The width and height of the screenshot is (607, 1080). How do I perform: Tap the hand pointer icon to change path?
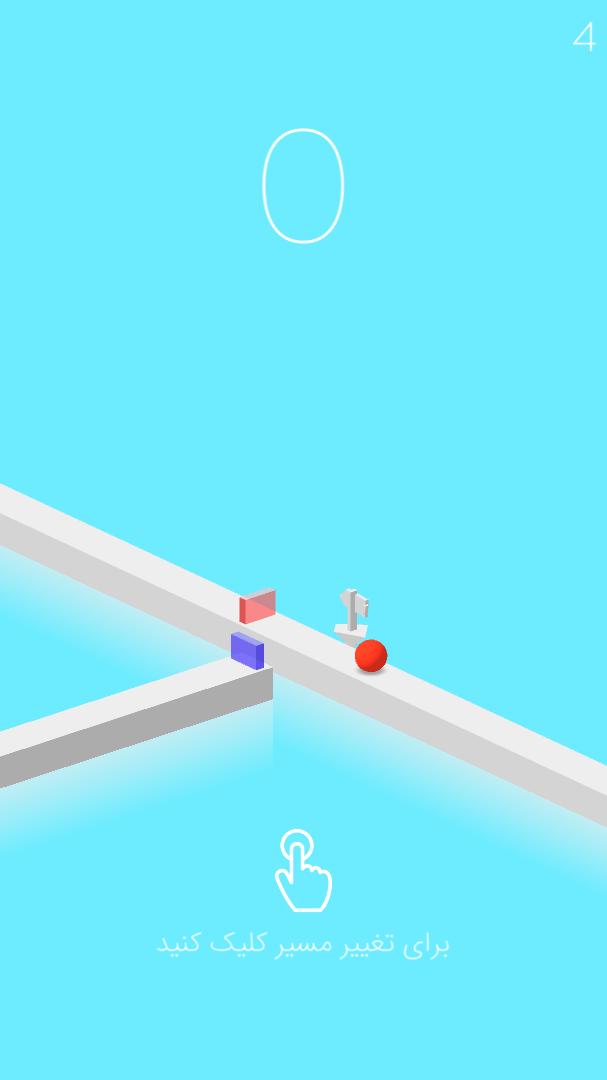(x=302, y=871)
